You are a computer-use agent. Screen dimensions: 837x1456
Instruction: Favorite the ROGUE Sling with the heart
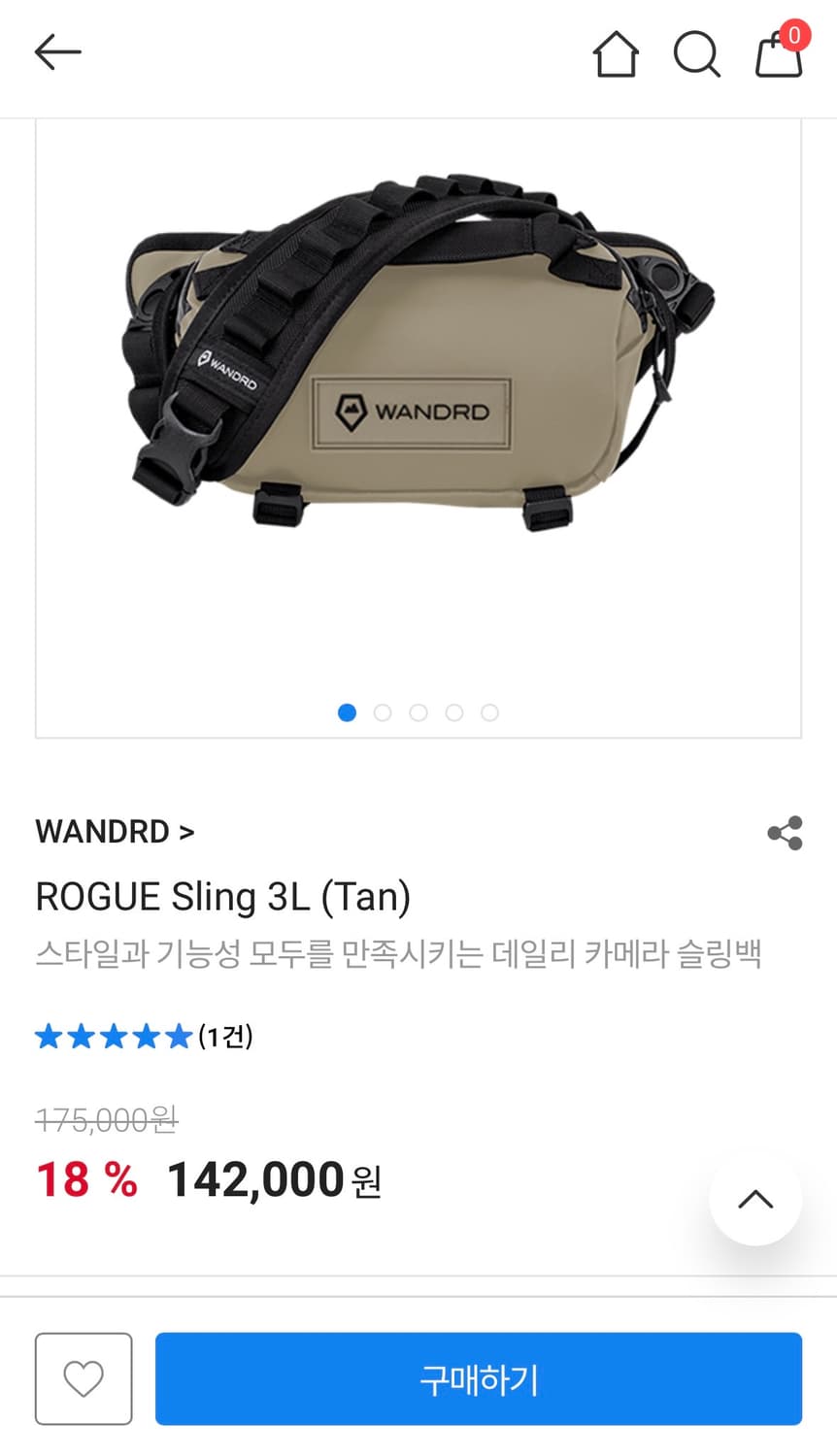(x=84, y=1378)
